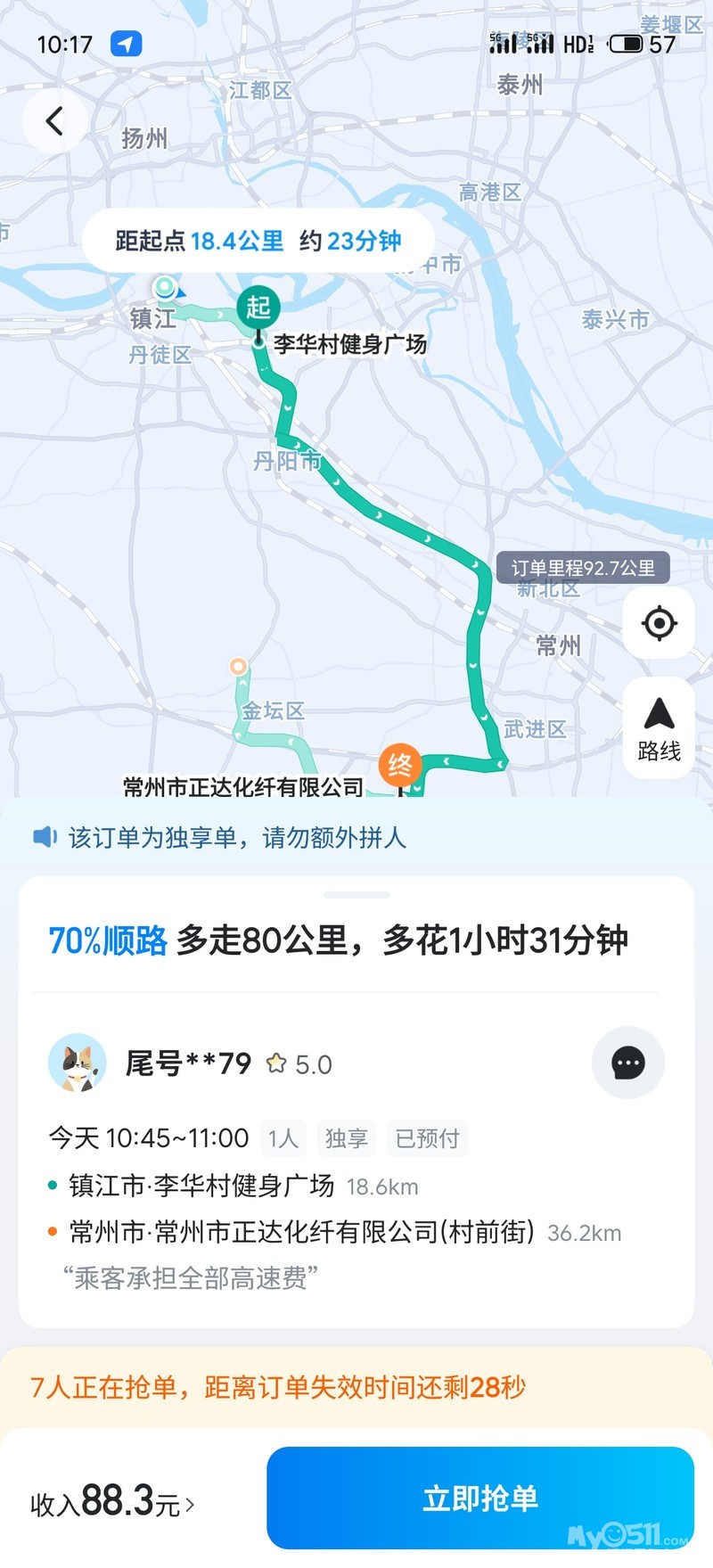Open passenger avatar for 尾号**79
Image resolution: width=713 pixels, height=1568 pixels.
pyautogui.click(x=77, y=1063)
